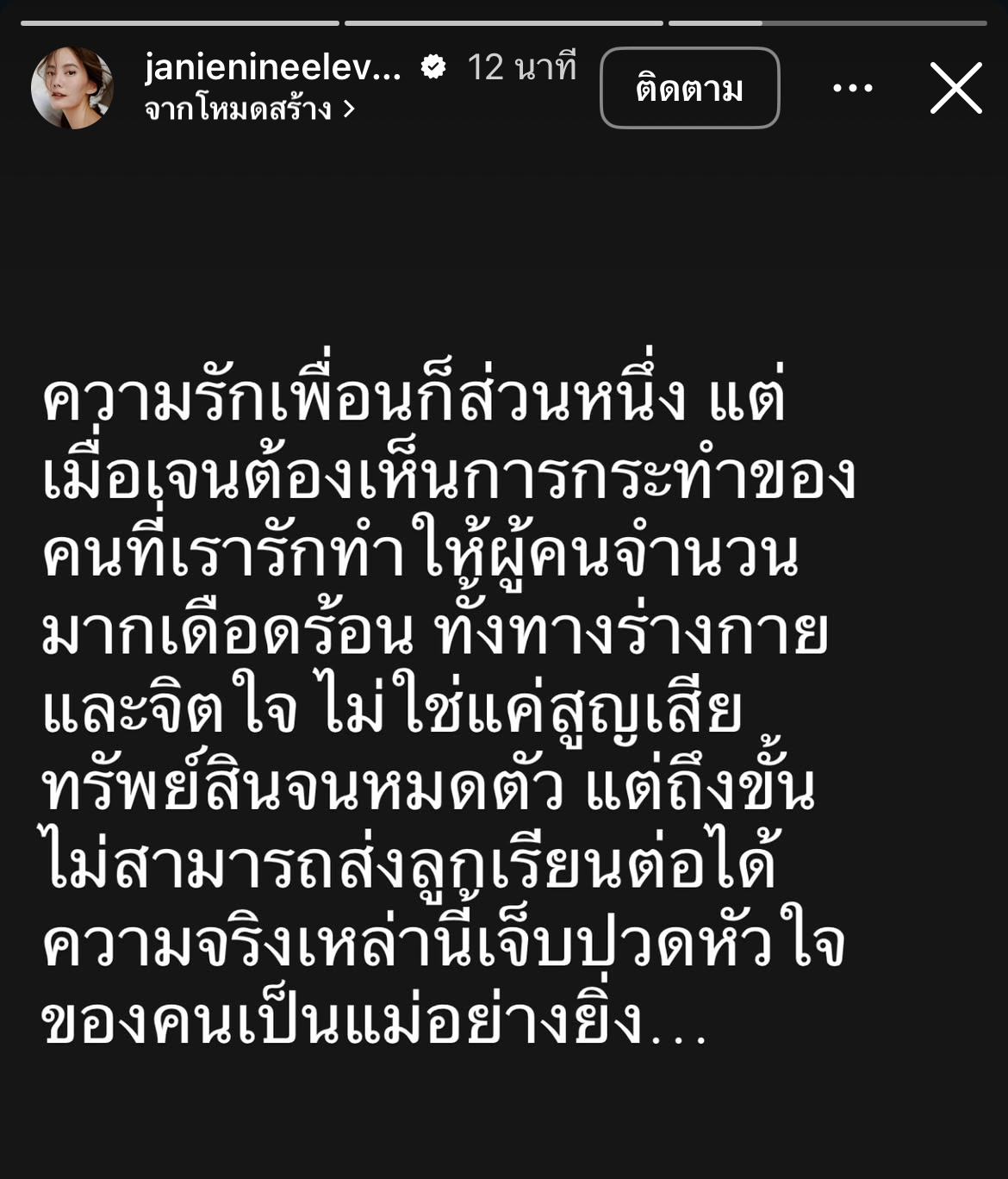
Task: Close the story viewer
Action: click(955, 88)
